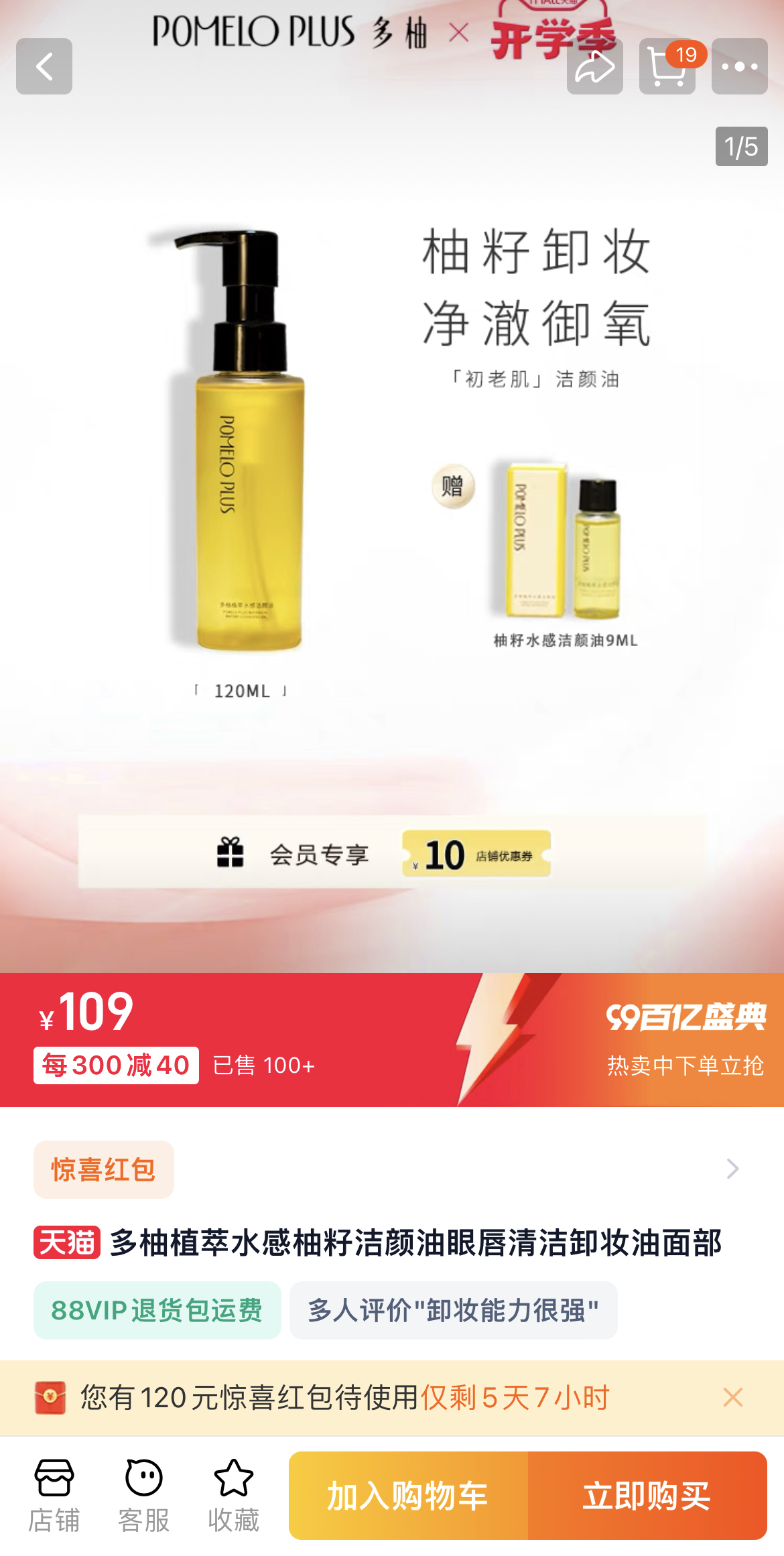Tap the 每300减40 discount tag

(116, 1065)
